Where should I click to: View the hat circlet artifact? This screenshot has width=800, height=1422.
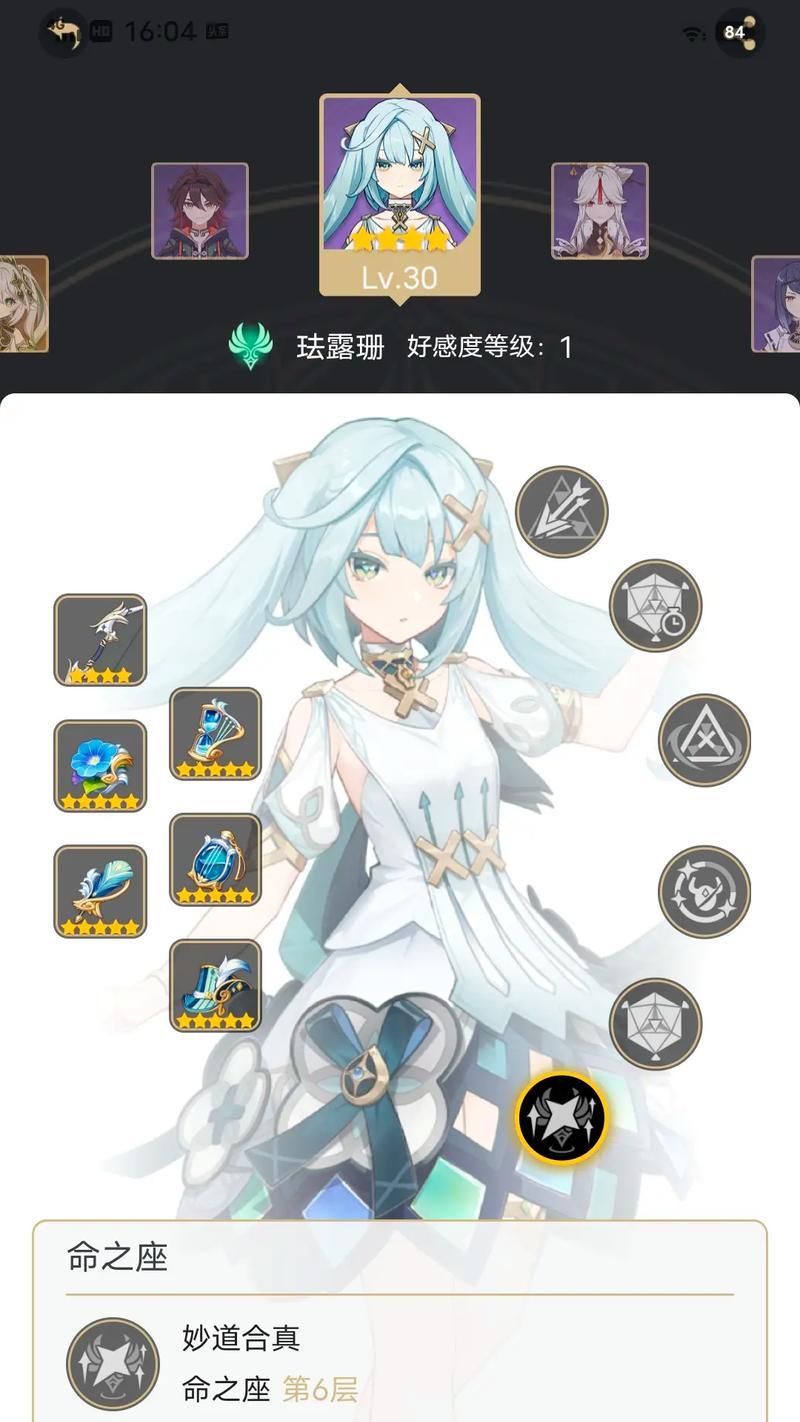click(x=215, y=985)
